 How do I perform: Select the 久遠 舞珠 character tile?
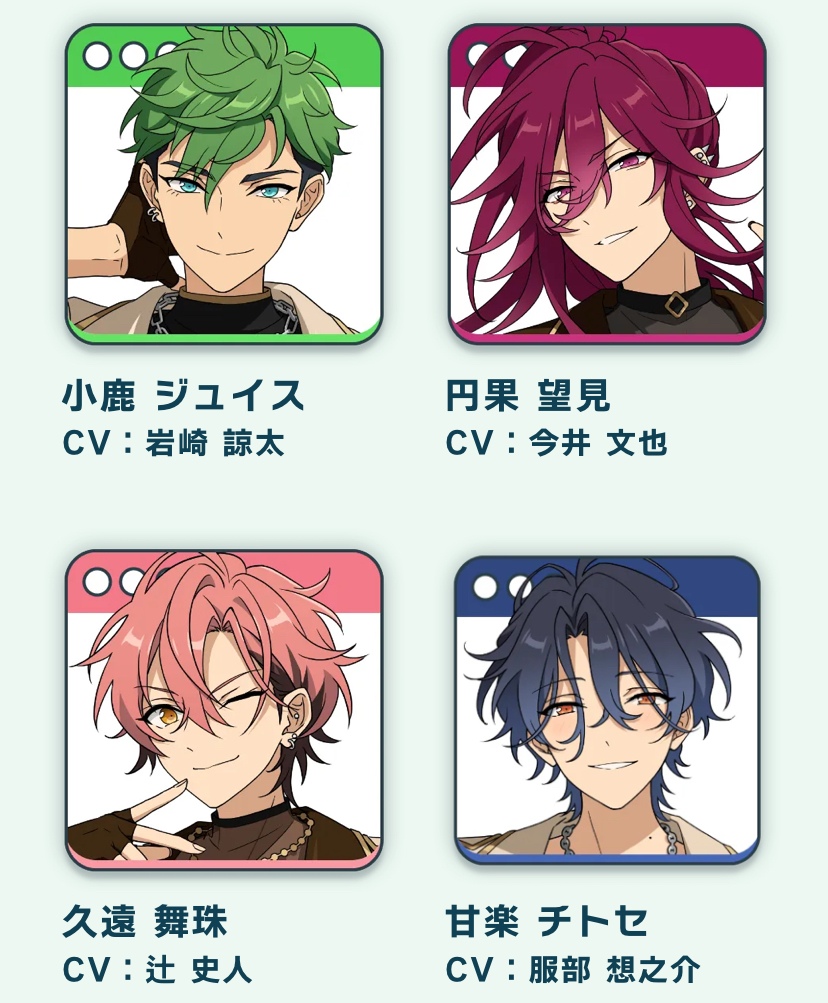(224, 709)
